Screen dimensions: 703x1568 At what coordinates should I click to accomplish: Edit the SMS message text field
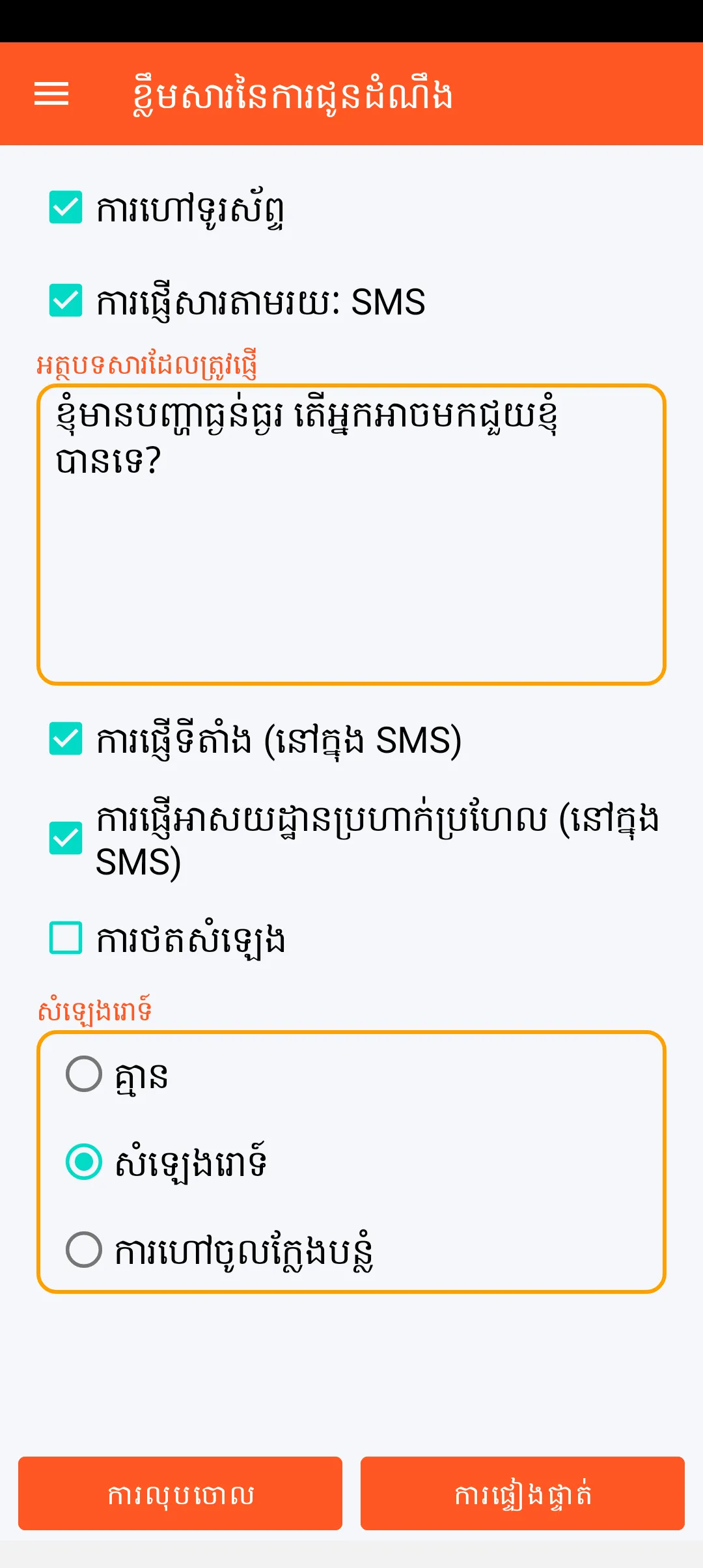pyautogui.click(x=351, y=534)
